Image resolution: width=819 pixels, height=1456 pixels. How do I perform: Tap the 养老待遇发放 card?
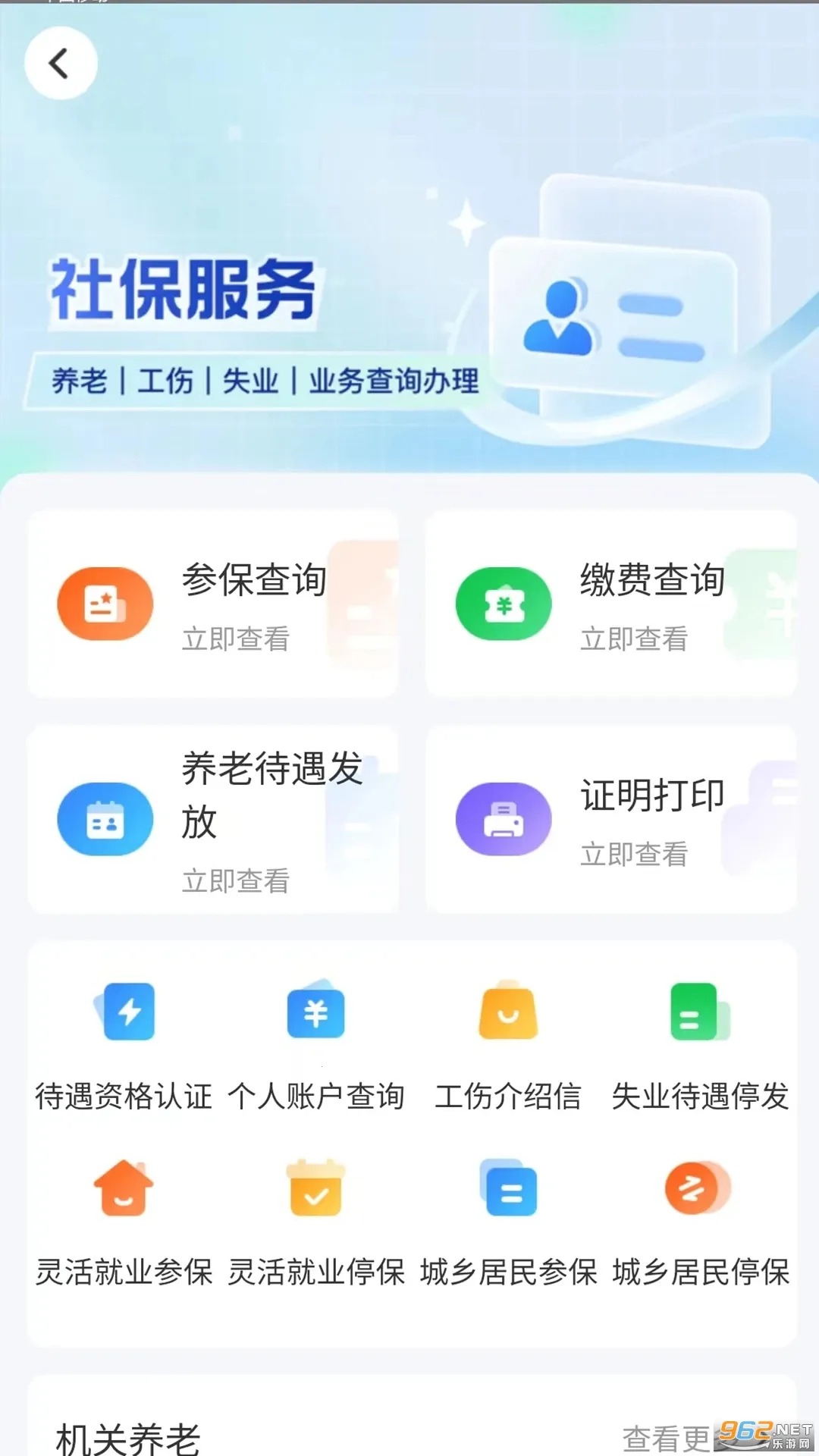pos(212,819)
